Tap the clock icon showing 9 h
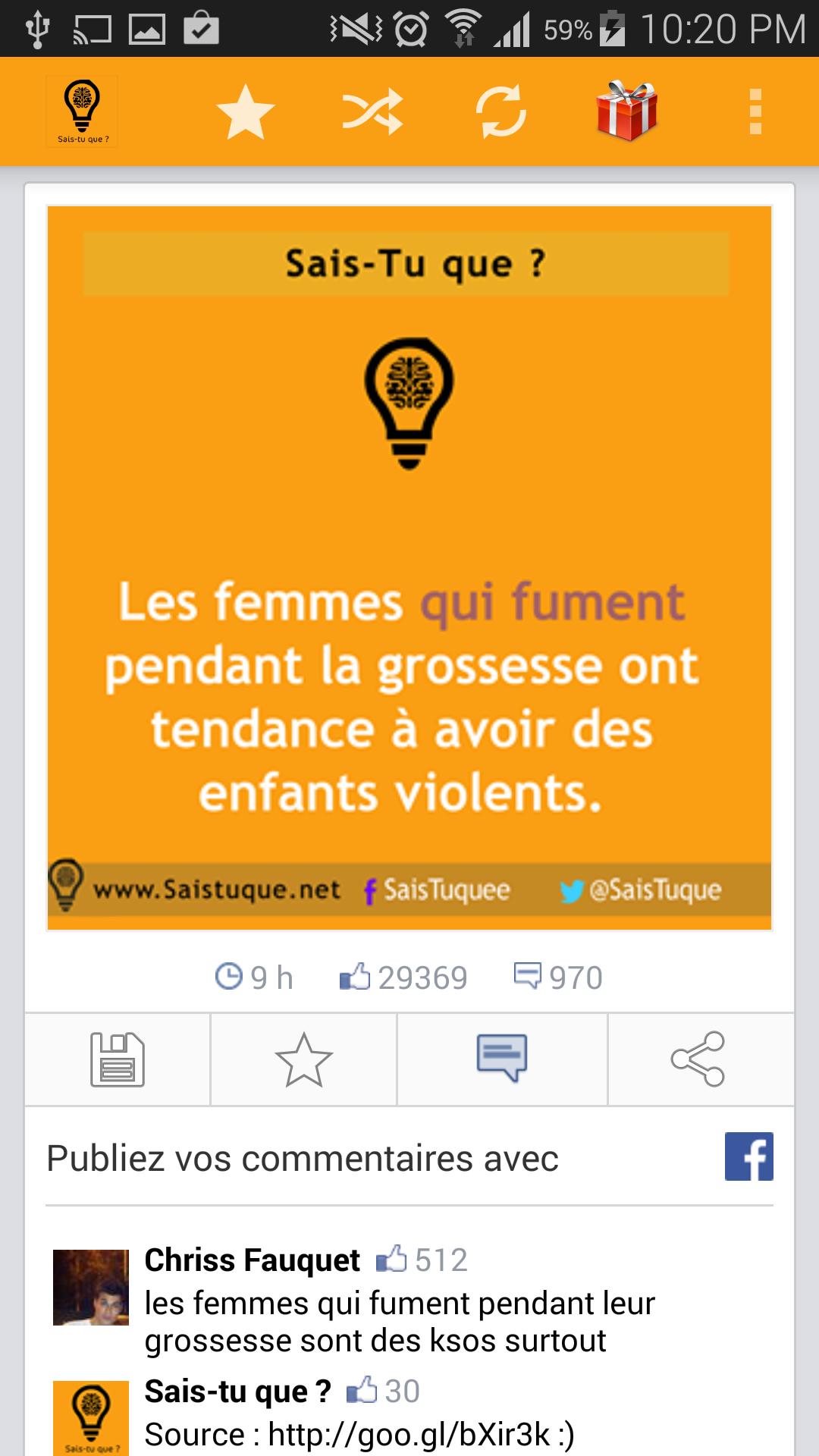 [233, 977]
